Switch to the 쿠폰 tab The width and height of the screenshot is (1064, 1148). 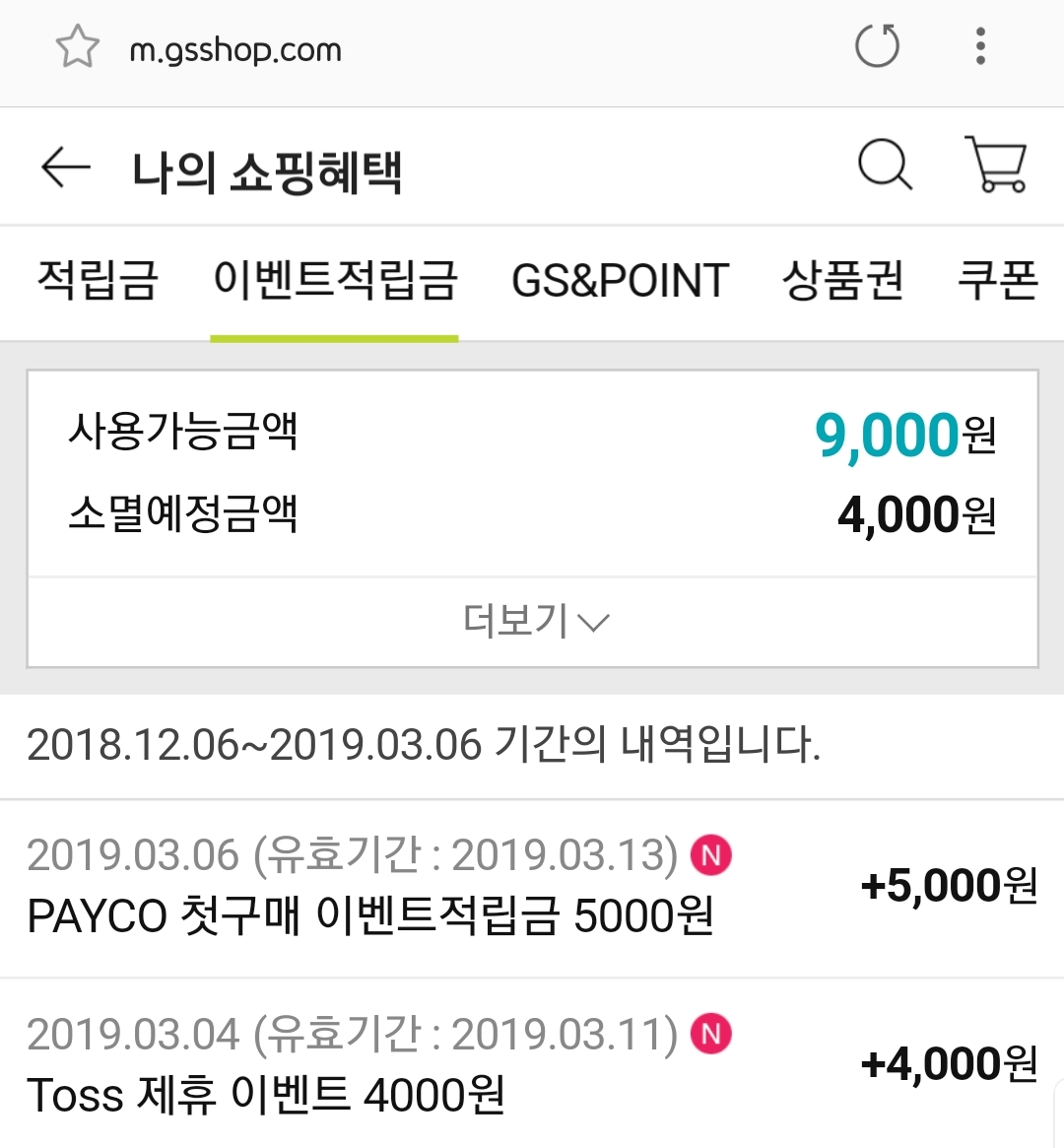coord(997,280)
